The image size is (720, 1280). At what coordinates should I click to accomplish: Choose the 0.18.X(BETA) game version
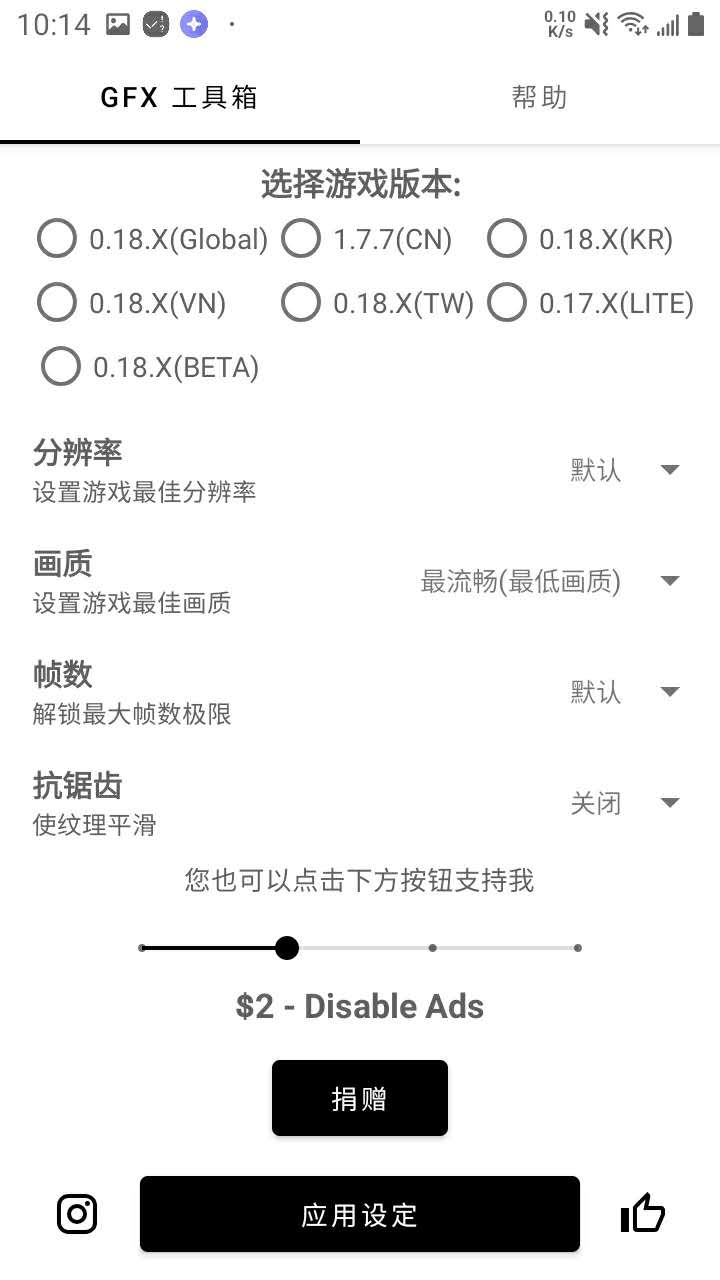click(x=60, y=366)
